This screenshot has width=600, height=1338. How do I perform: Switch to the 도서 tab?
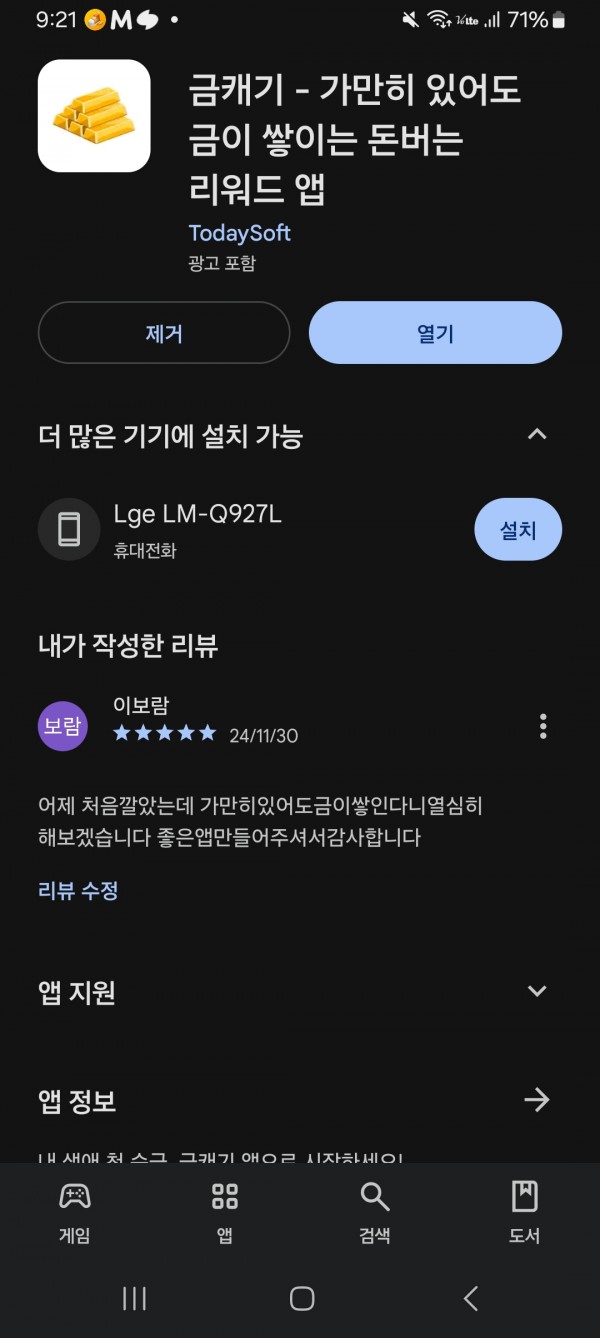(524, 1212)
